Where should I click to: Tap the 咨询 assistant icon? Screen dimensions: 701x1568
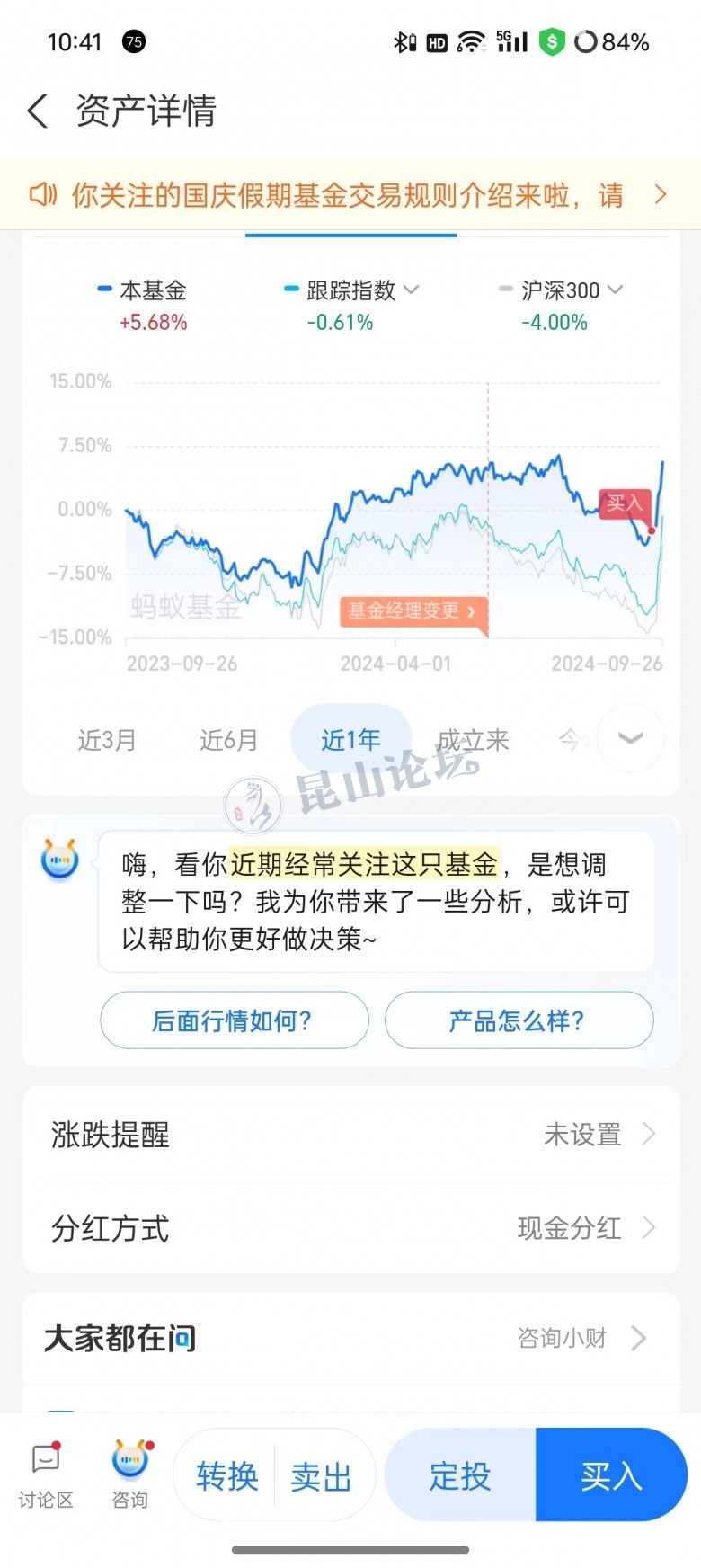(130, 1474)
